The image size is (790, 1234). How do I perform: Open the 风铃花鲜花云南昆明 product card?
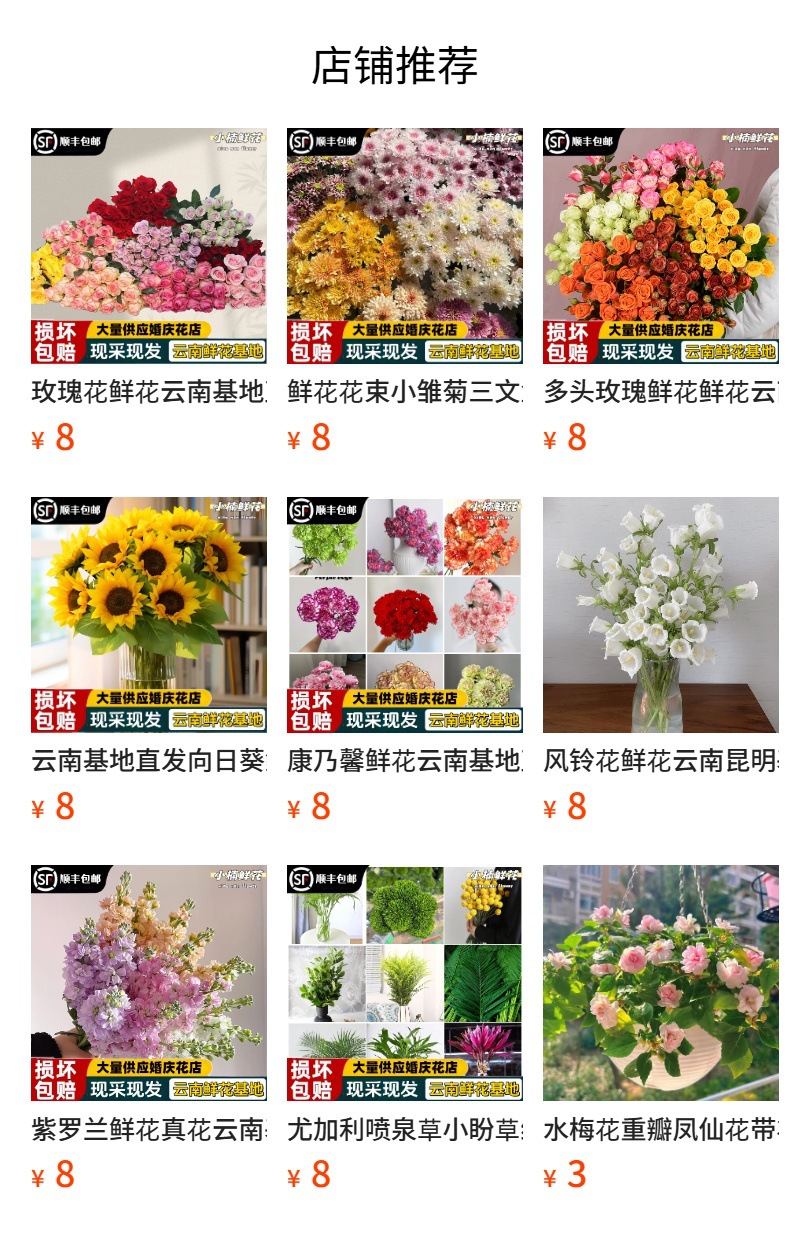pyautogui.click(x=661, y=661)
